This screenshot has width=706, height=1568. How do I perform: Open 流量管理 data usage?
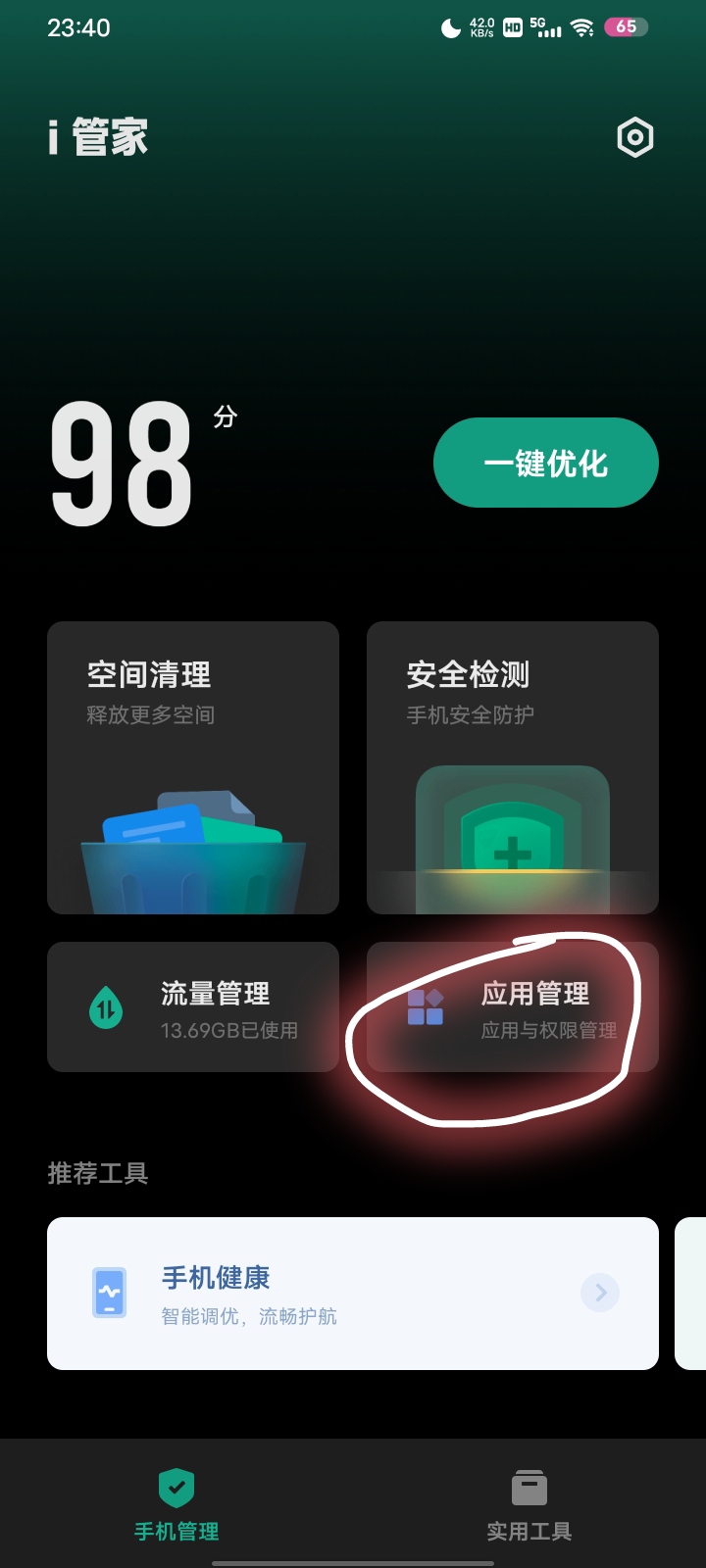point(193,1006)
